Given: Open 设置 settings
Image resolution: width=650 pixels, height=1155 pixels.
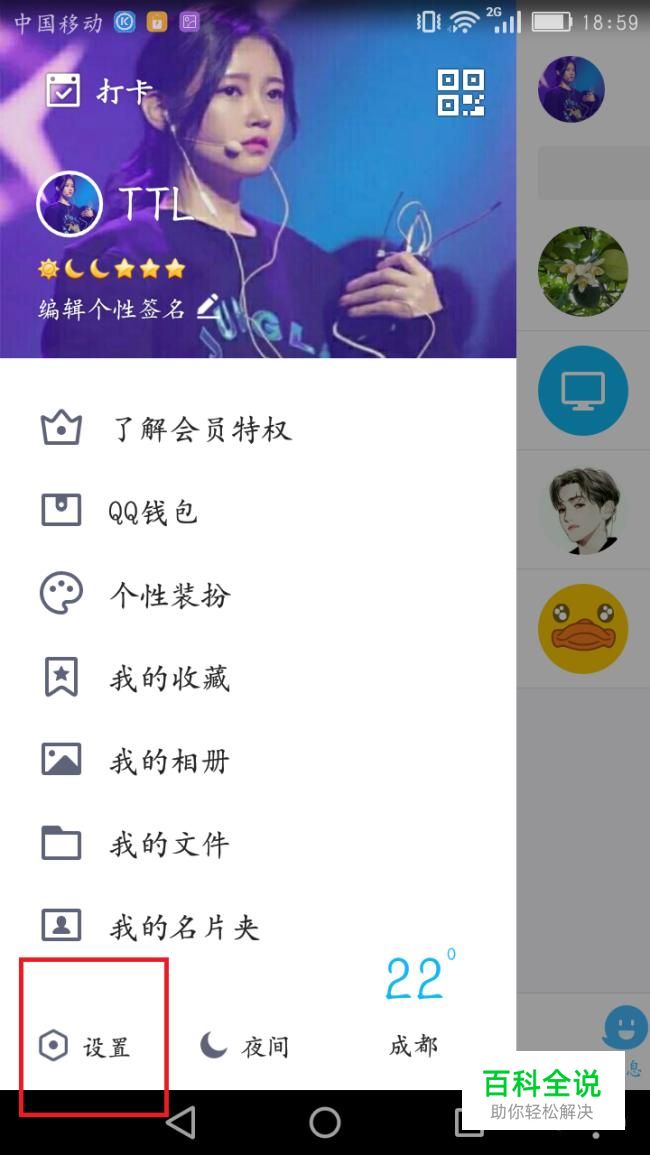Looking at the screenshot, I should pos(86,1047).
